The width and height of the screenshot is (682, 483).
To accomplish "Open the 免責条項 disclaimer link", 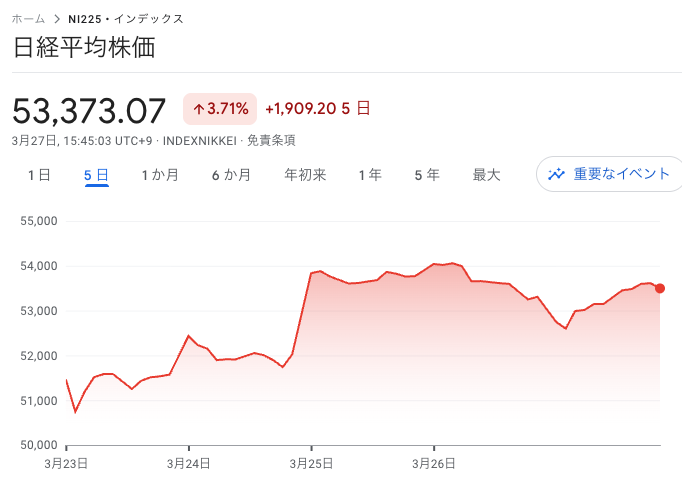I will pos(271,141).
